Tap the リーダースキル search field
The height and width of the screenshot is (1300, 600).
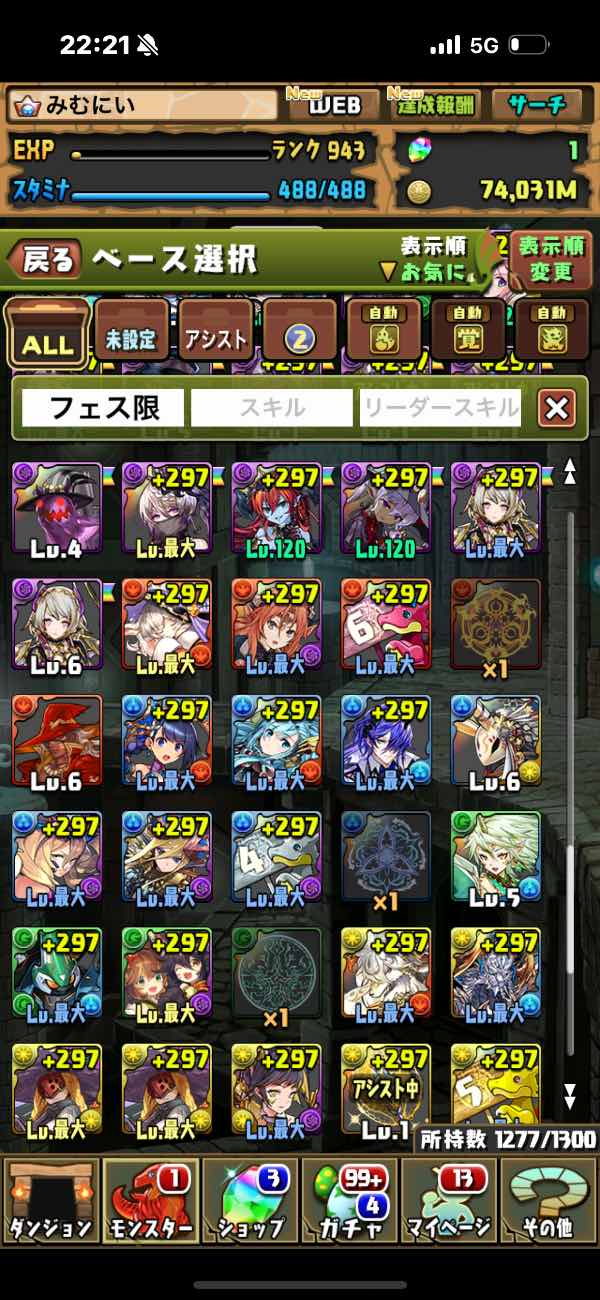pos(441,408)
